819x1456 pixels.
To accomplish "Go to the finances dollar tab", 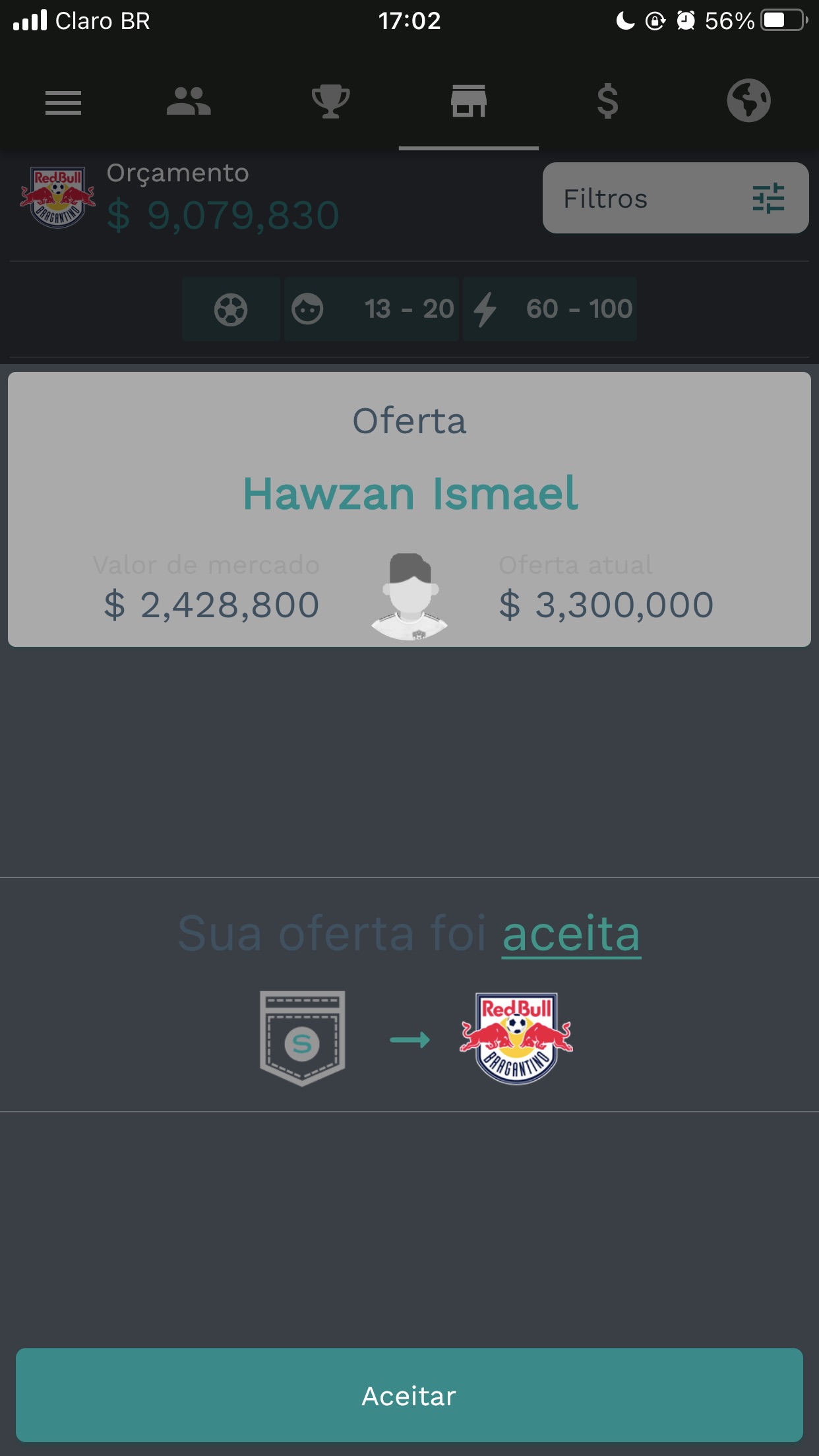I will coord(607,101).
